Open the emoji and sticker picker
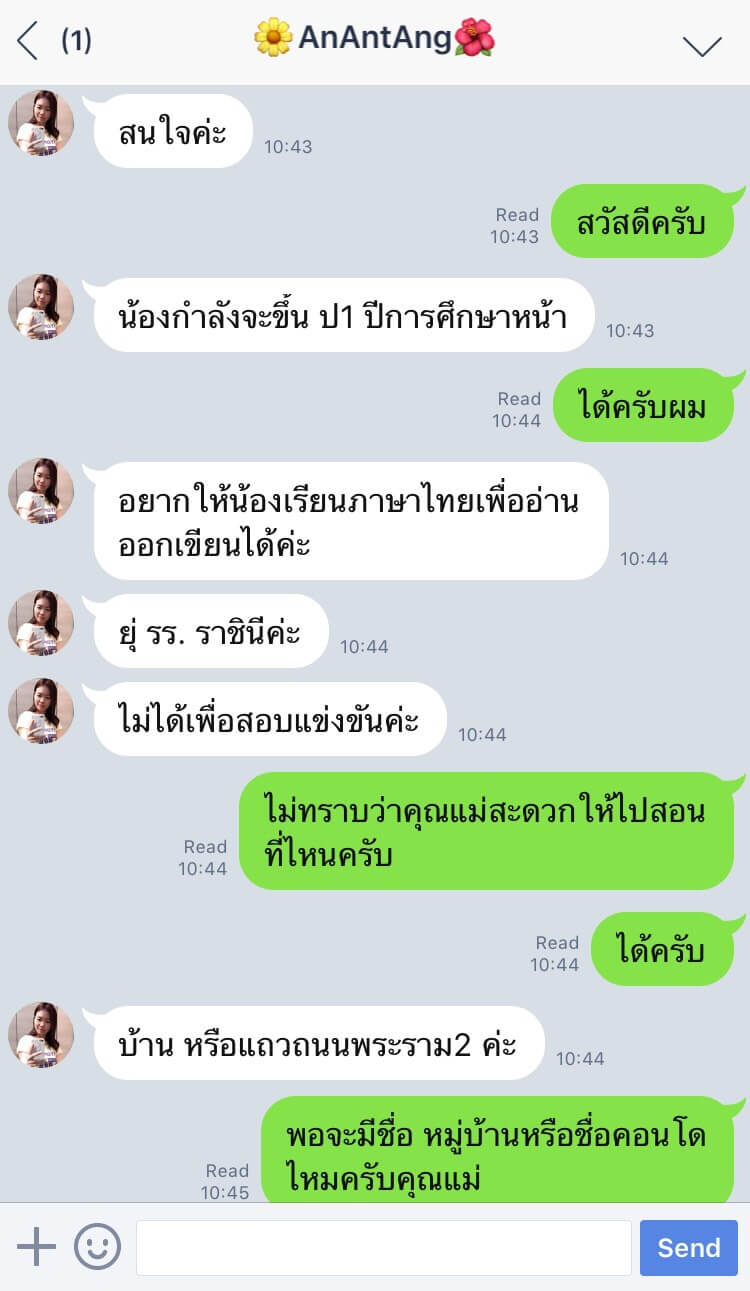750x1291 pixels. point(97,1247)
